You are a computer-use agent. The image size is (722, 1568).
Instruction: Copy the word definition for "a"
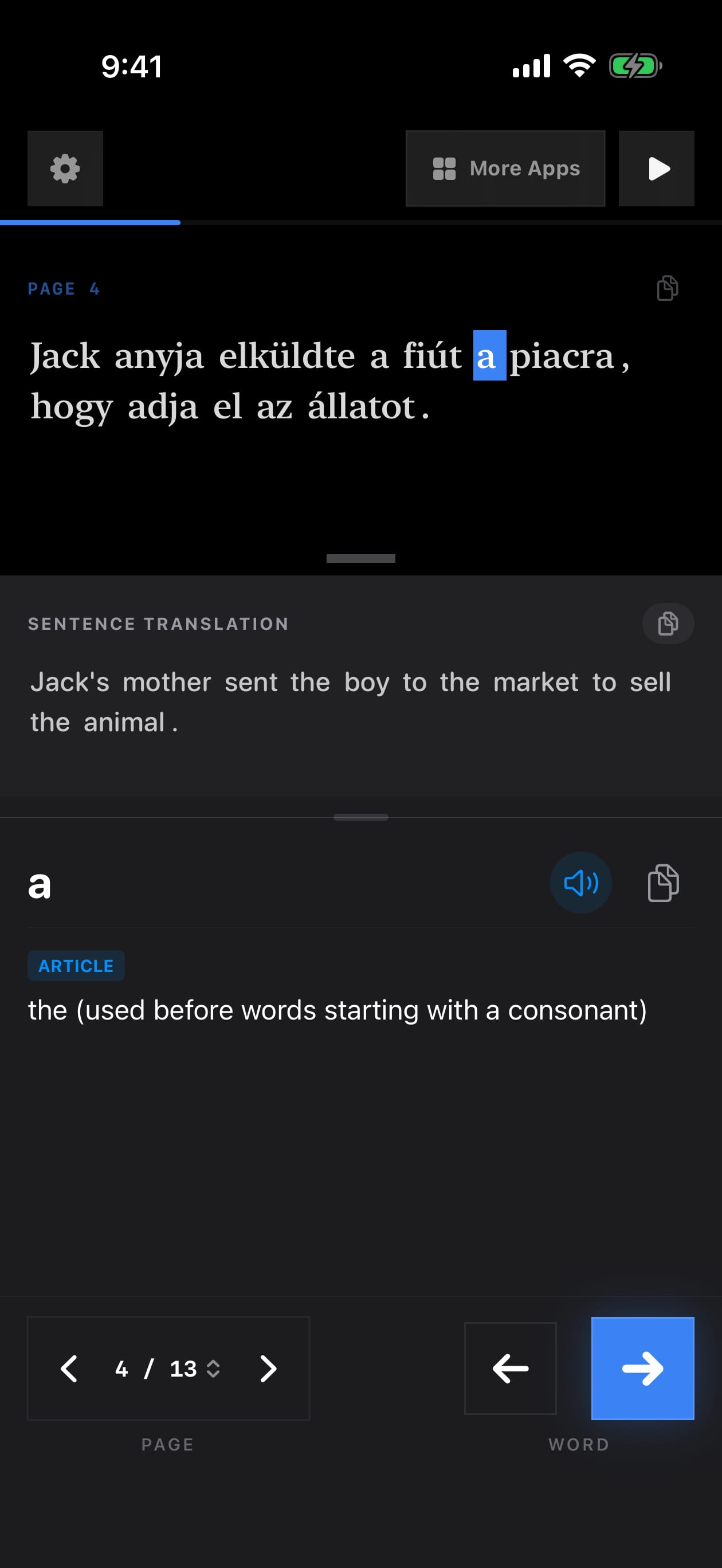pos(663,882)
